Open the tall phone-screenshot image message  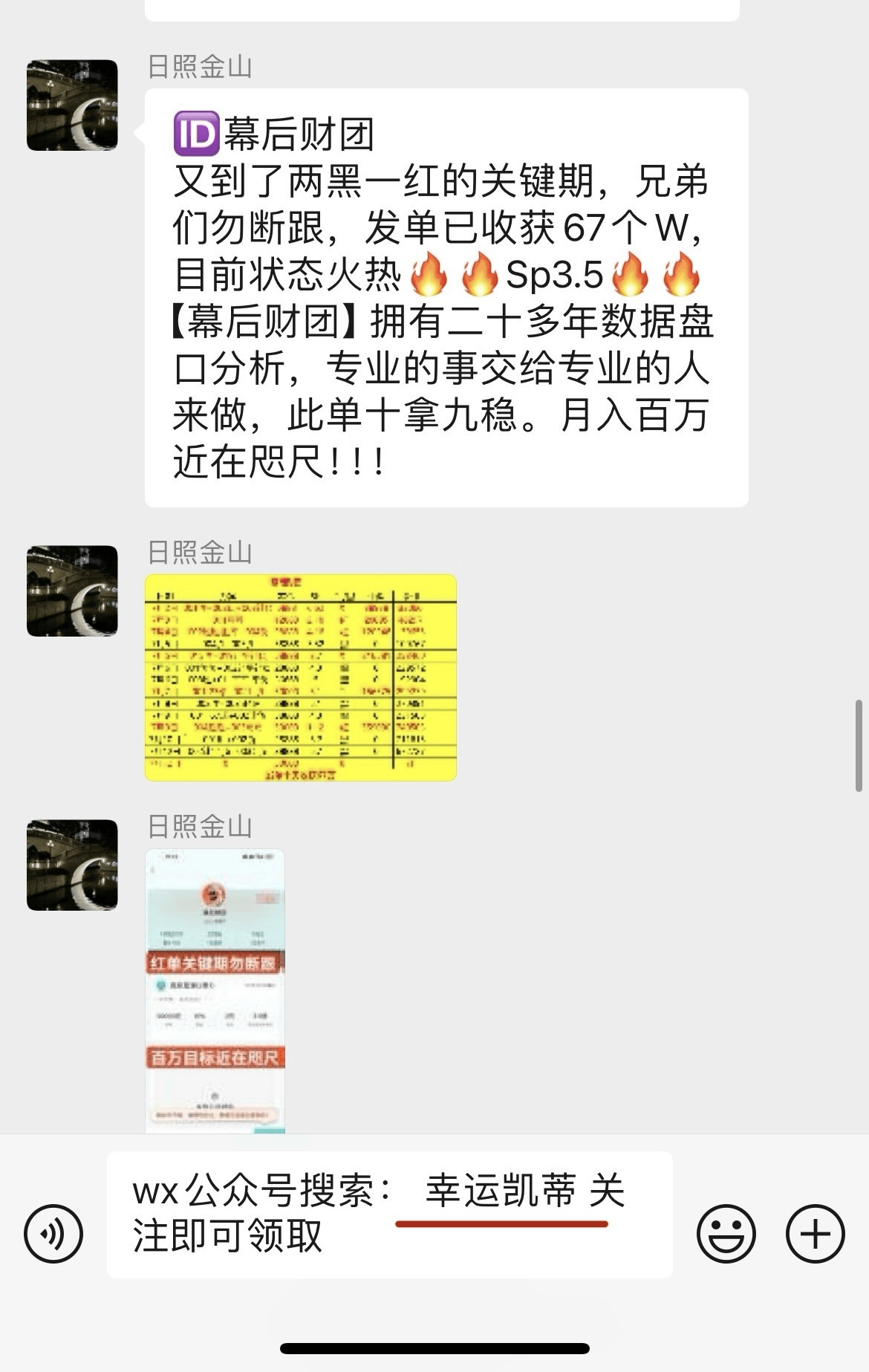point(215,991)
